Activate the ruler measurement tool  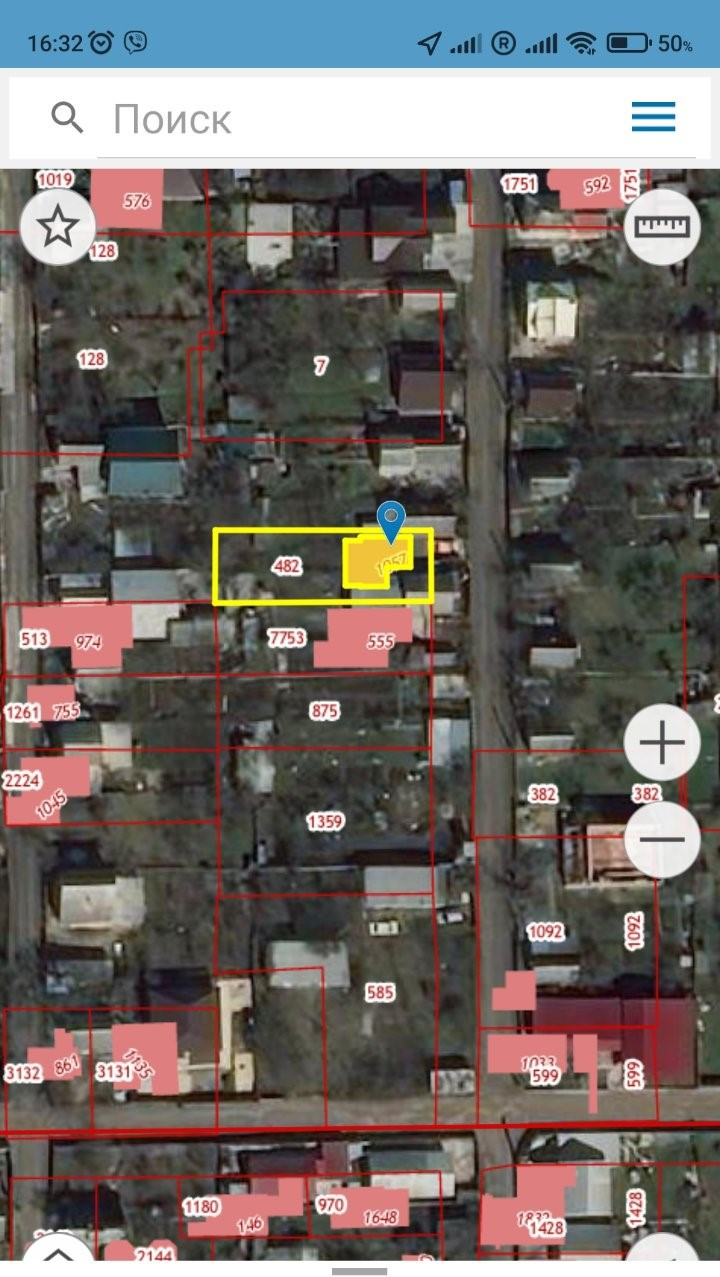[662, 226]
